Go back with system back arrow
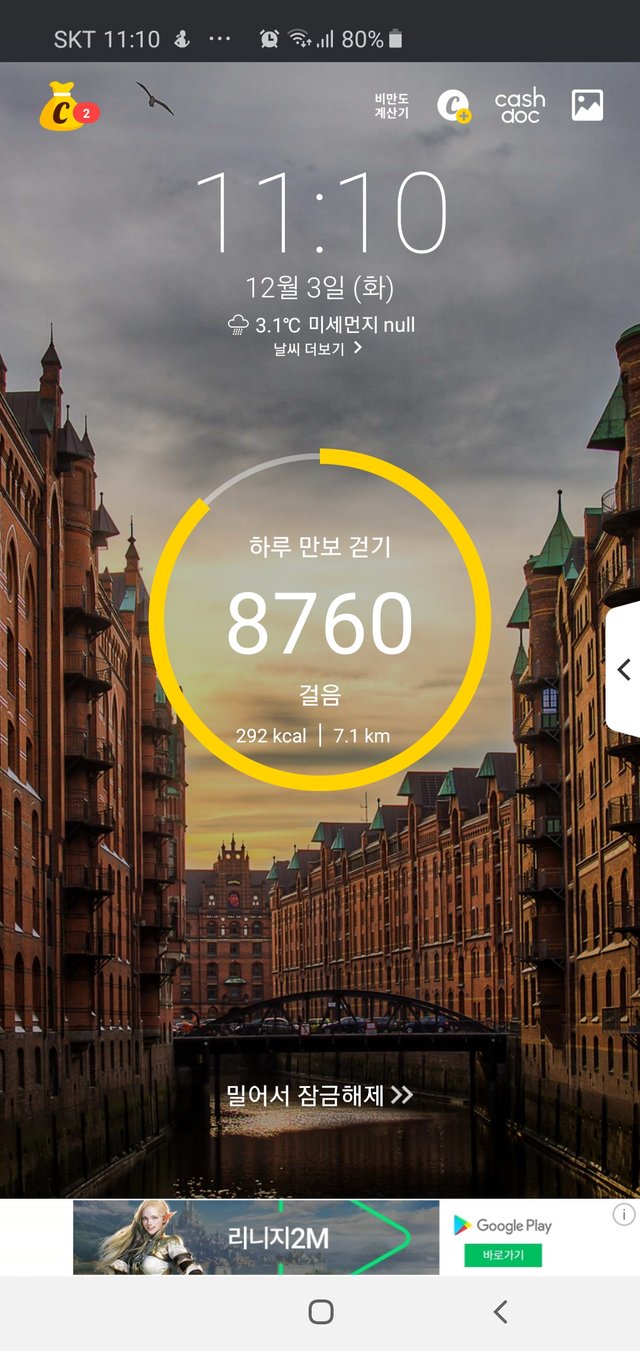This screenshot has height=1351, width=640. coord(501,1312)
